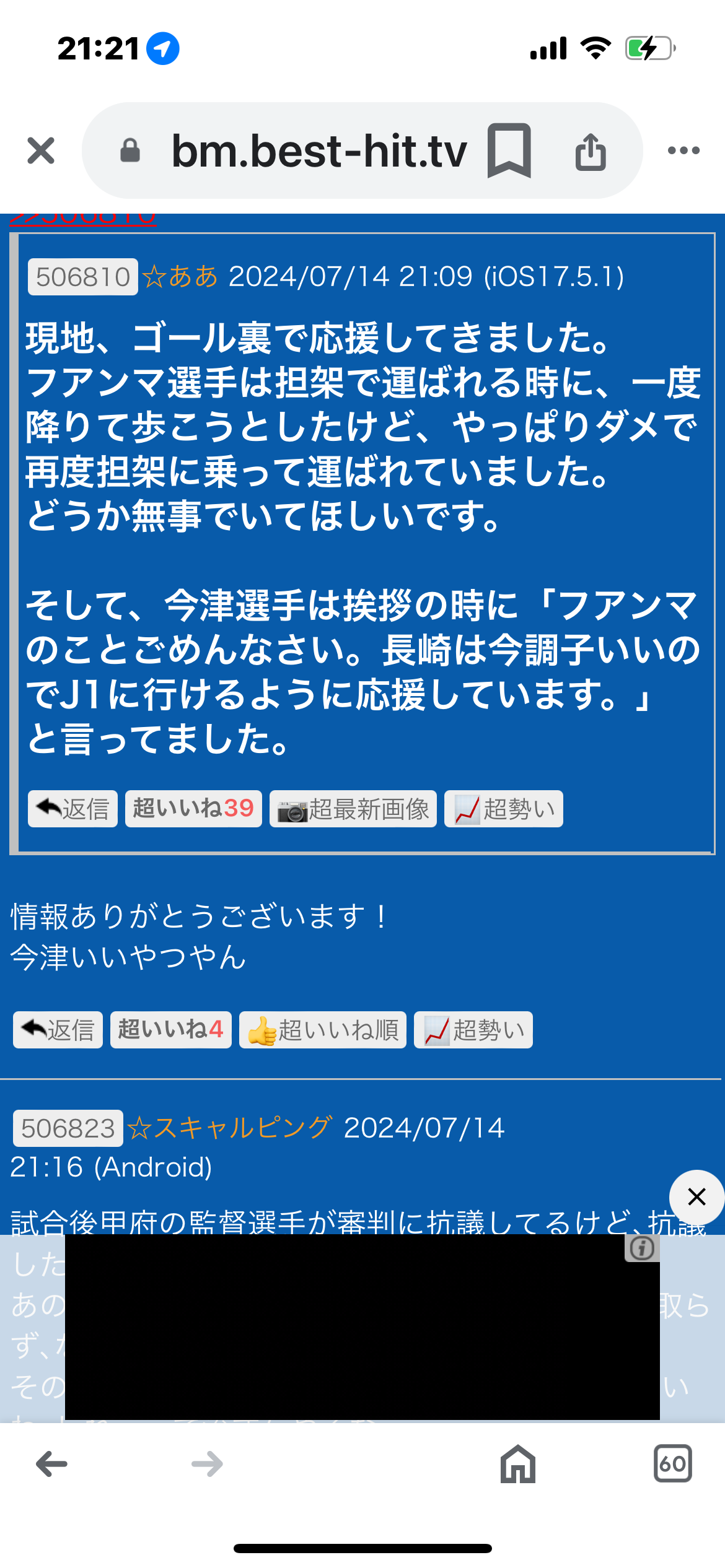
Task: Reply to the 今津いいやつやん comment
Action: (58, 1030)
